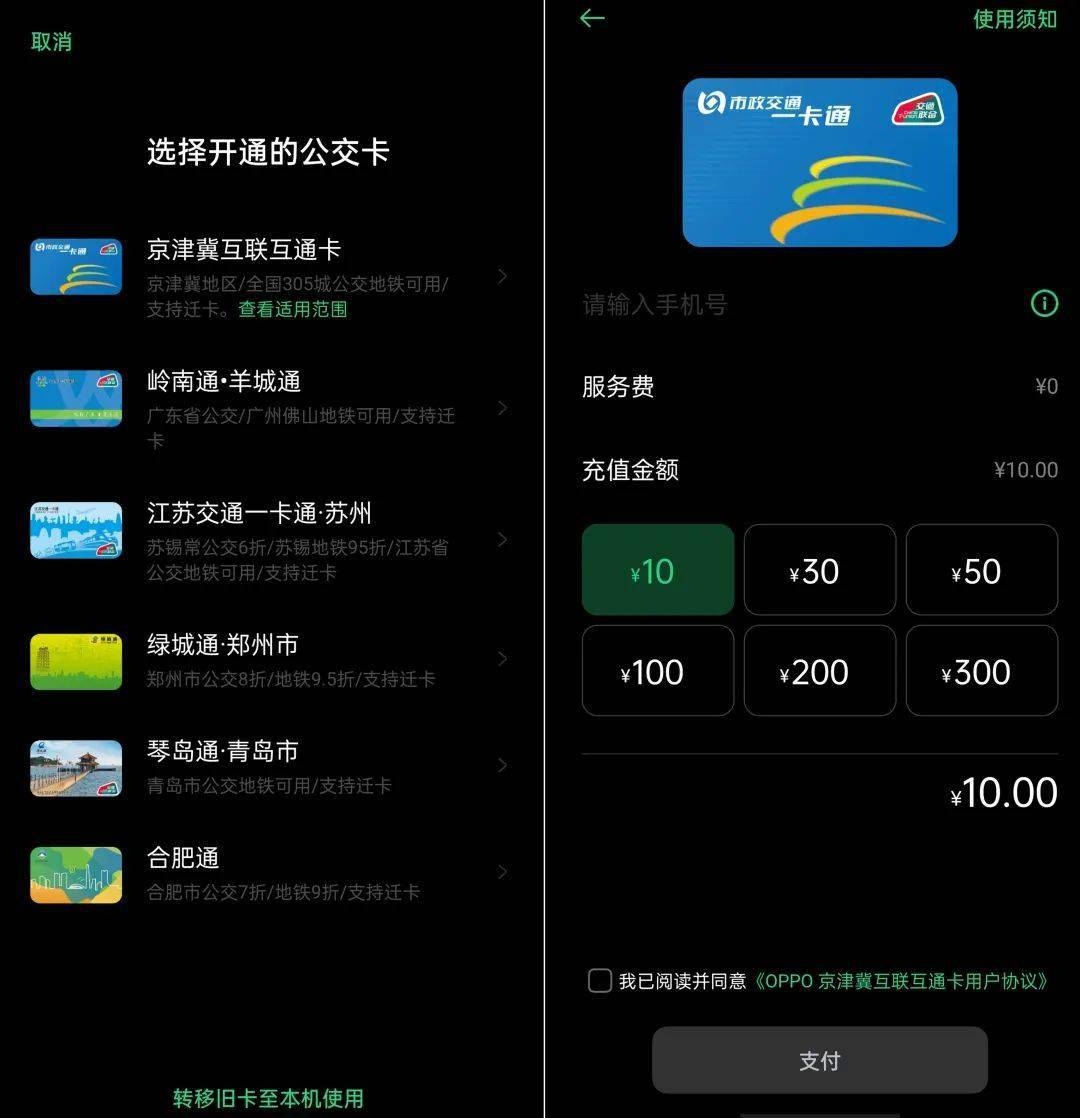Tap 取消 to cancel card selection
Screen dimensions: 1080x1118
click(x=51, y=42)
